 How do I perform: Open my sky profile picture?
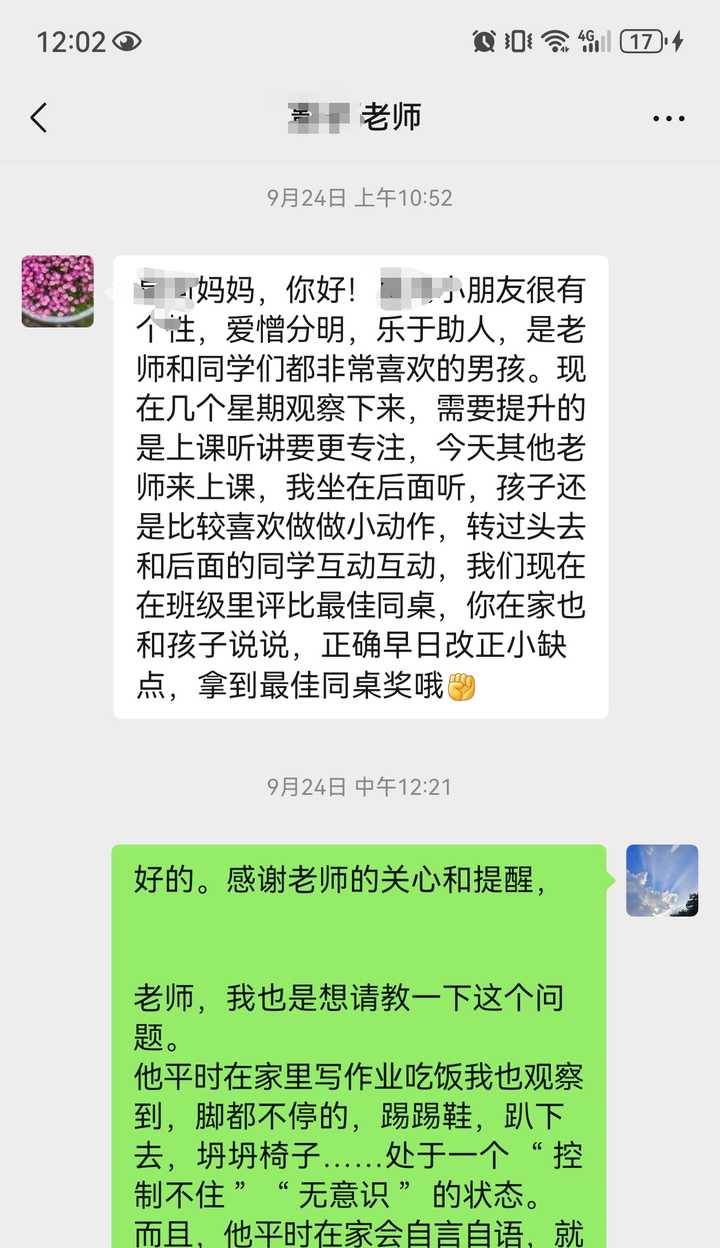662,881
